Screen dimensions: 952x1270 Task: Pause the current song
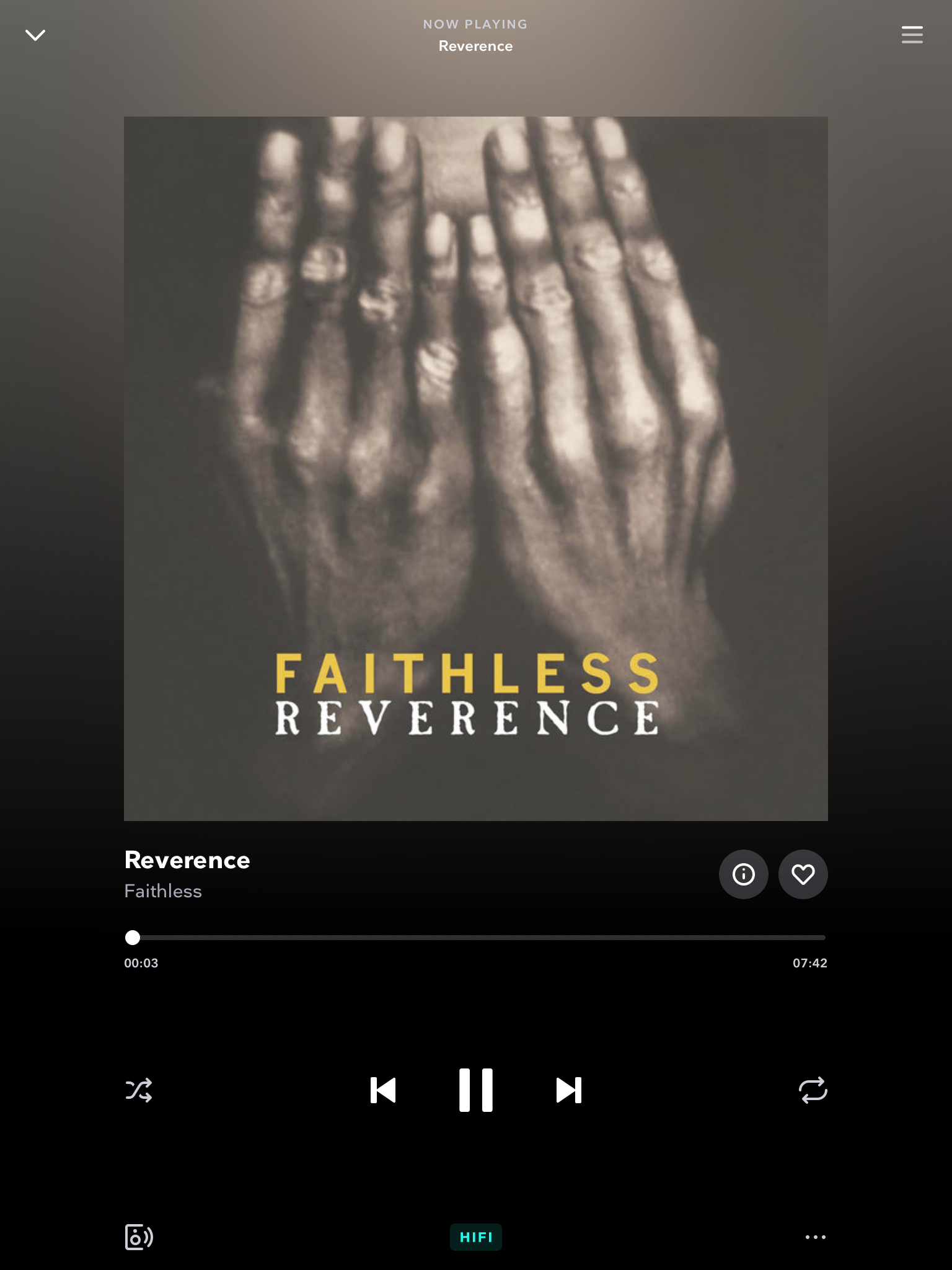tap(476, 1090)
